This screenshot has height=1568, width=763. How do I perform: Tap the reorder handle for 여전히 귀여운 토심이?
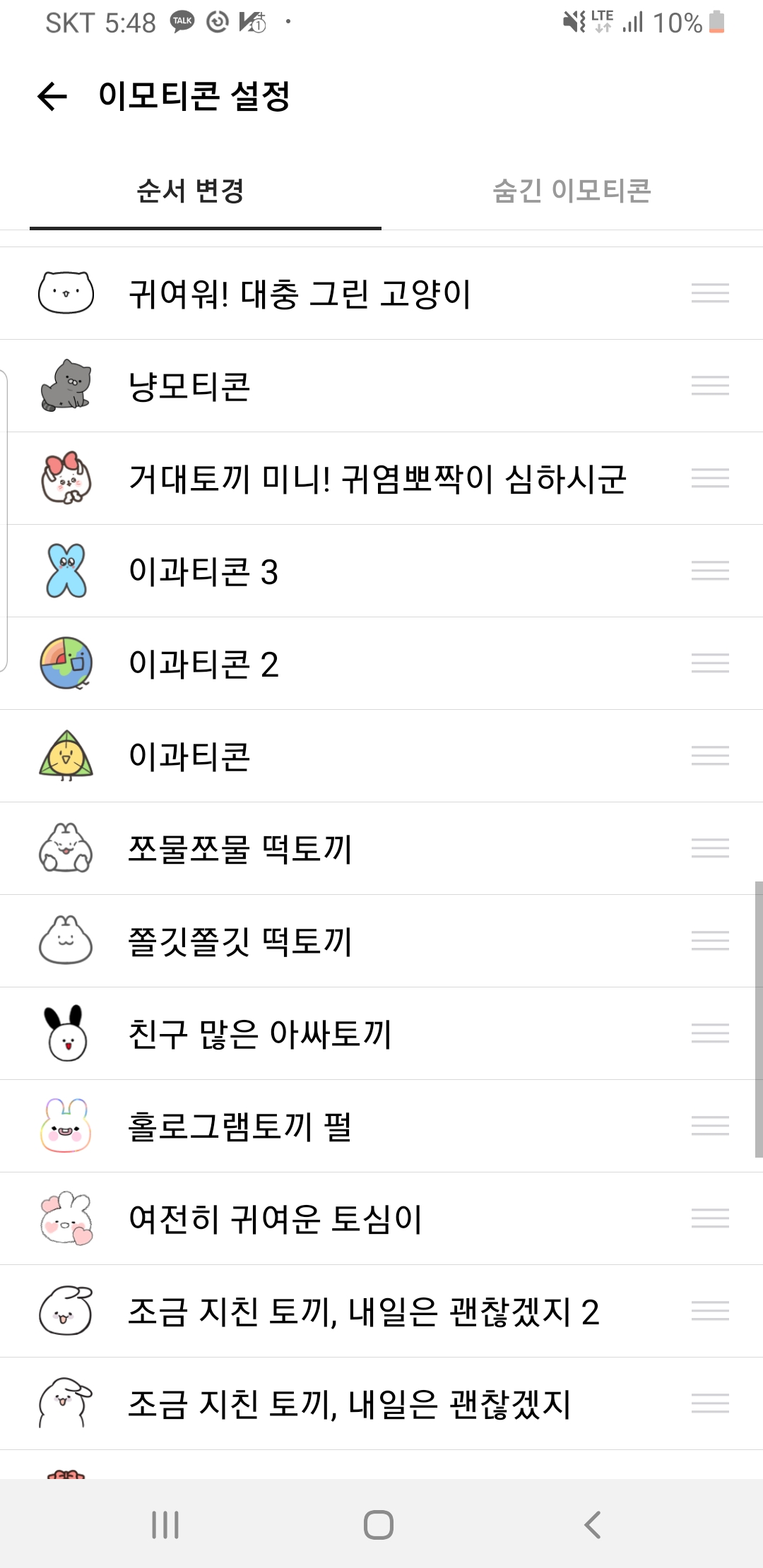click(x=710, y=1218)
